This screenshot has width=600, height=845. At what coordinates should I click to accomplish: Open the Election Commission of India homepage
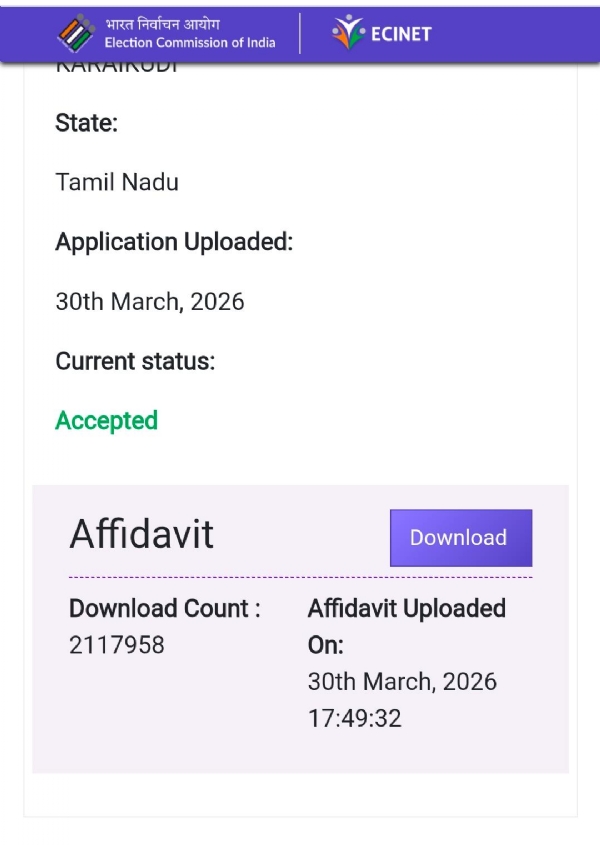click(x=167, y=33)
